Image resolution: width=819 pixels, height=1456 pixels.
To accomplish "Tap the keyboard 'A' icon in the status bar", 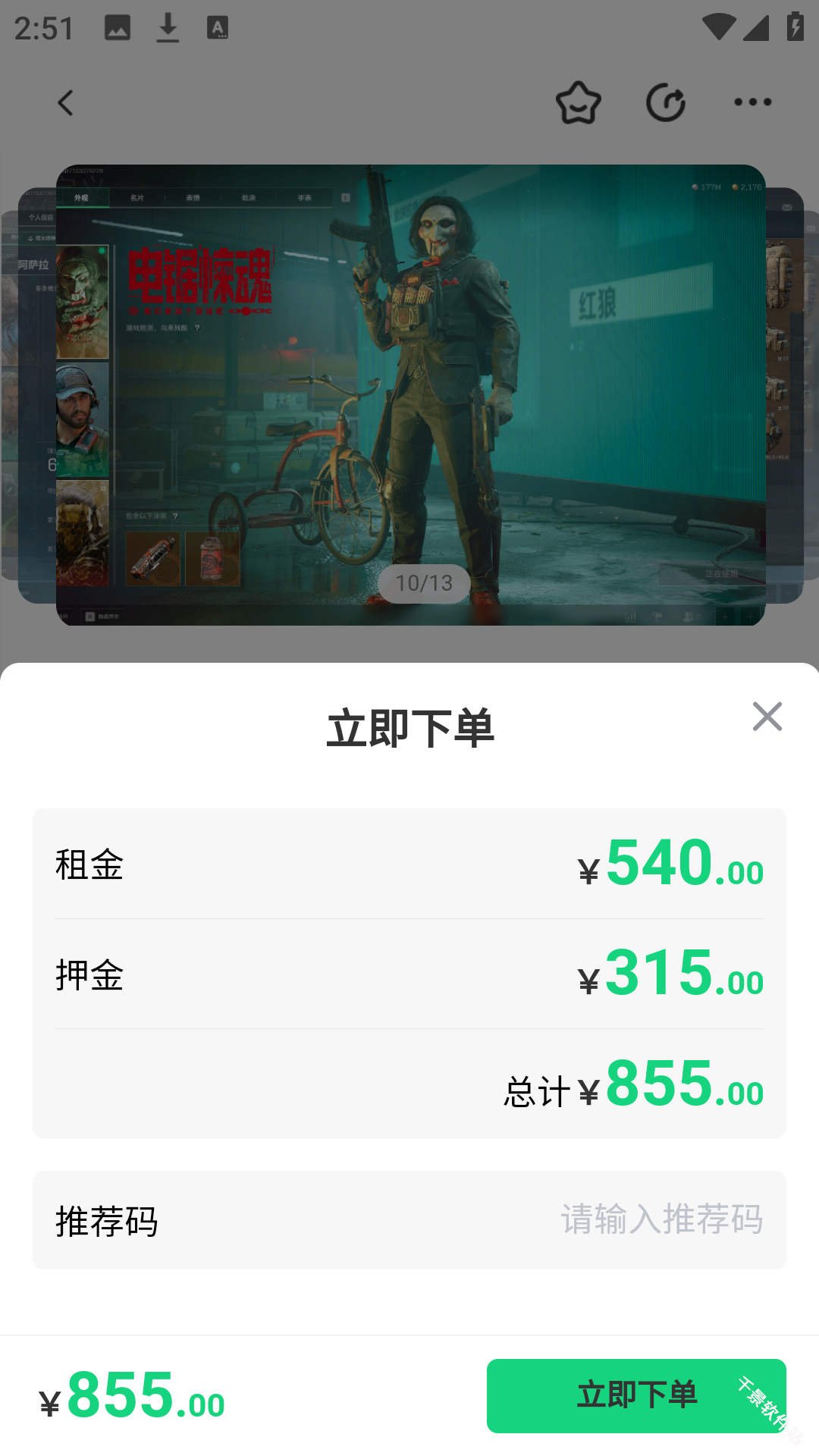I will point(218,27).
